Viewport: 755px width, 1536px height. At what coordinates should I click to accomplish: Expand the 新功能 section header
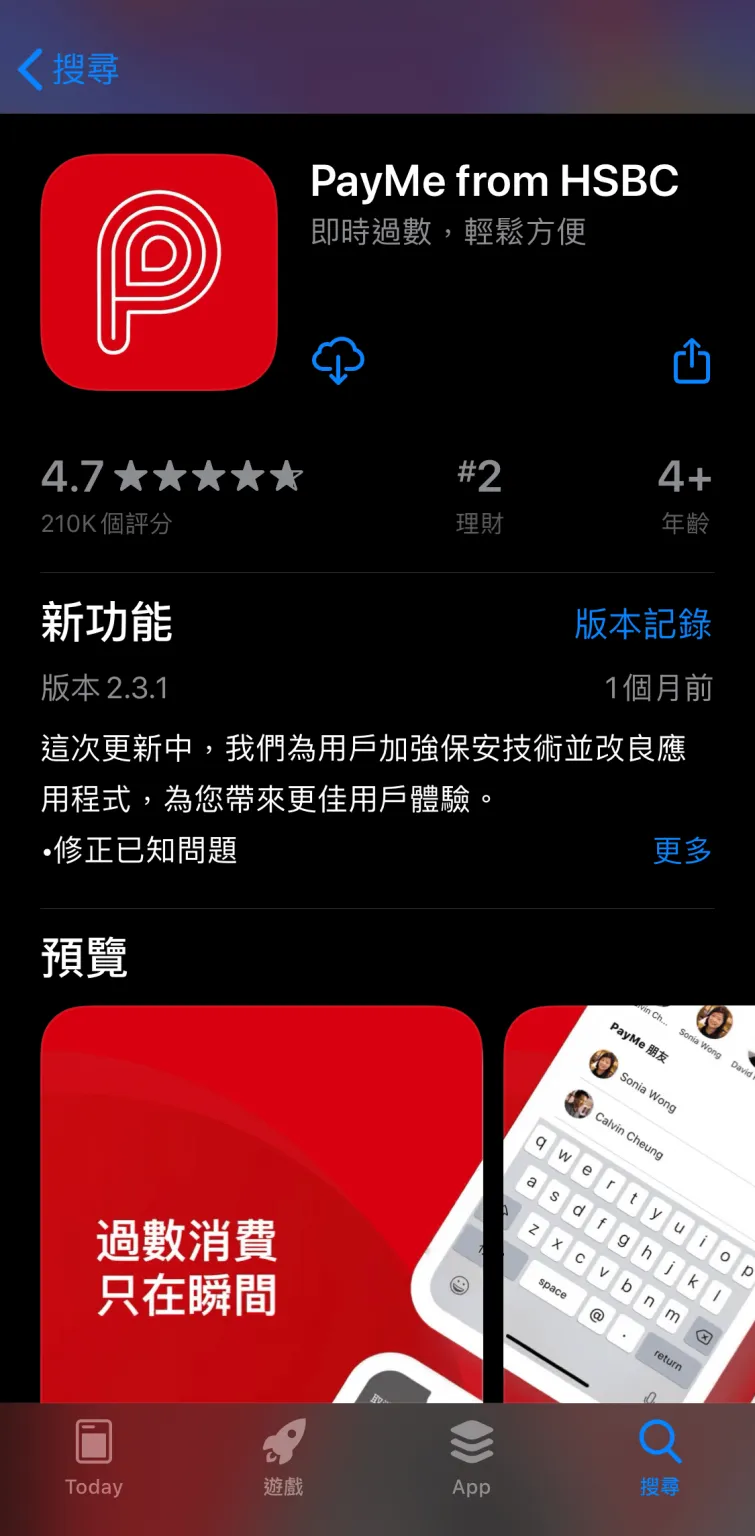[106, 624]
